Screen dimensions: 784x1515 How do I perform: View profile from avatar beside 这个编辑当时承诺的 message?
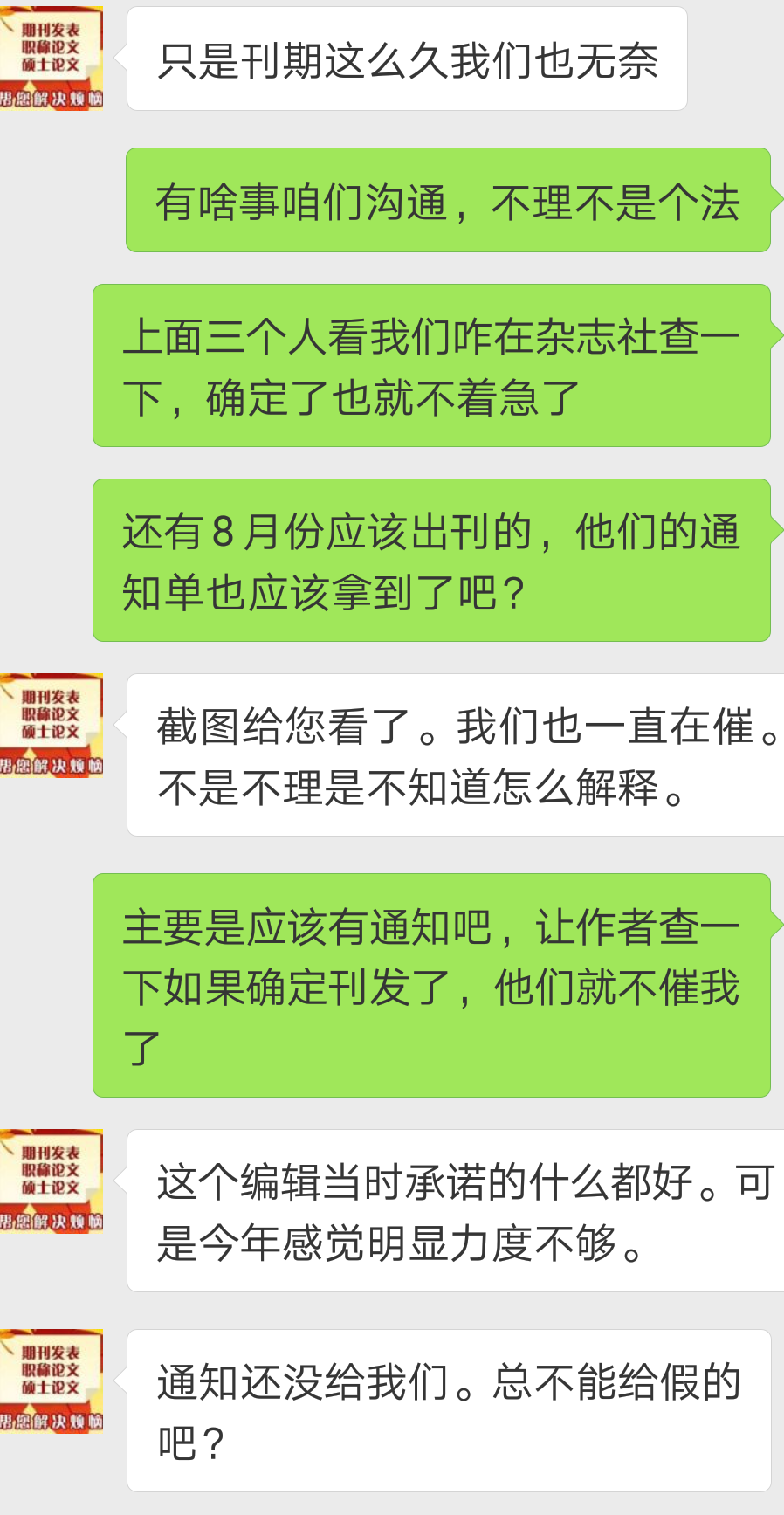51,1181
